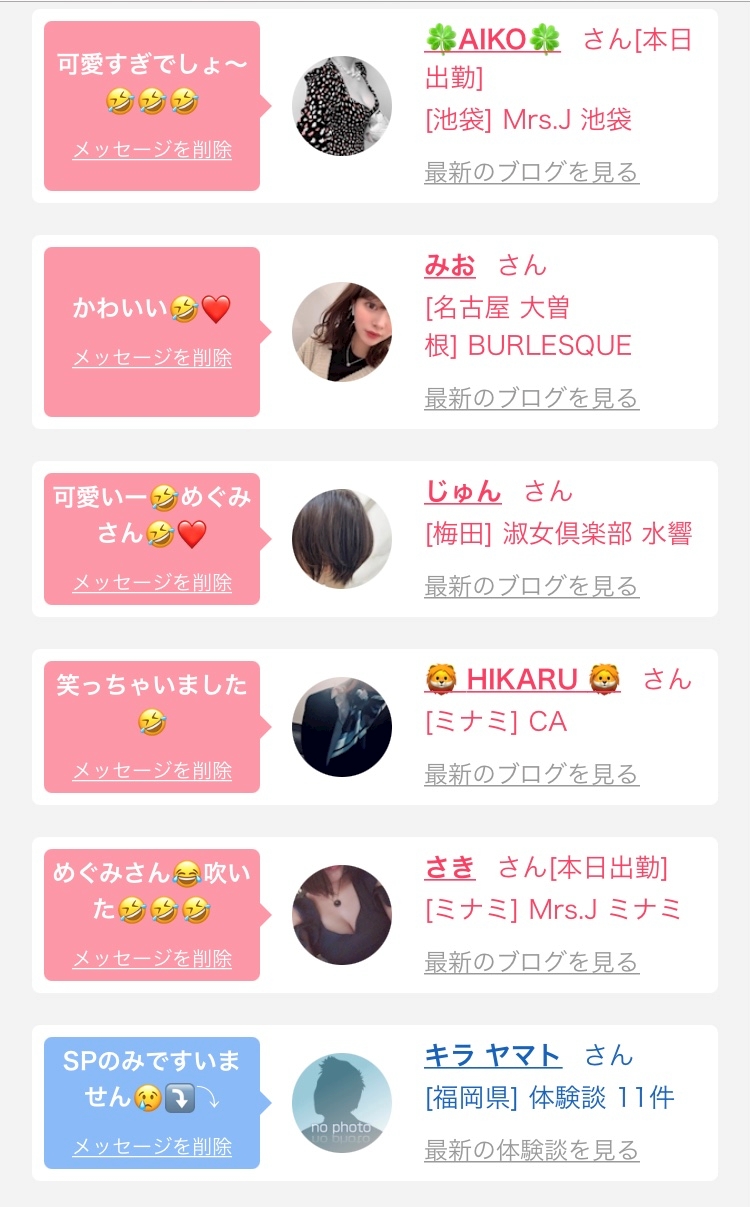Image resolution: width=750 pixels, height=1207 pixels.
Task: View AIKO's latest blog
Action: pos(531,172)
